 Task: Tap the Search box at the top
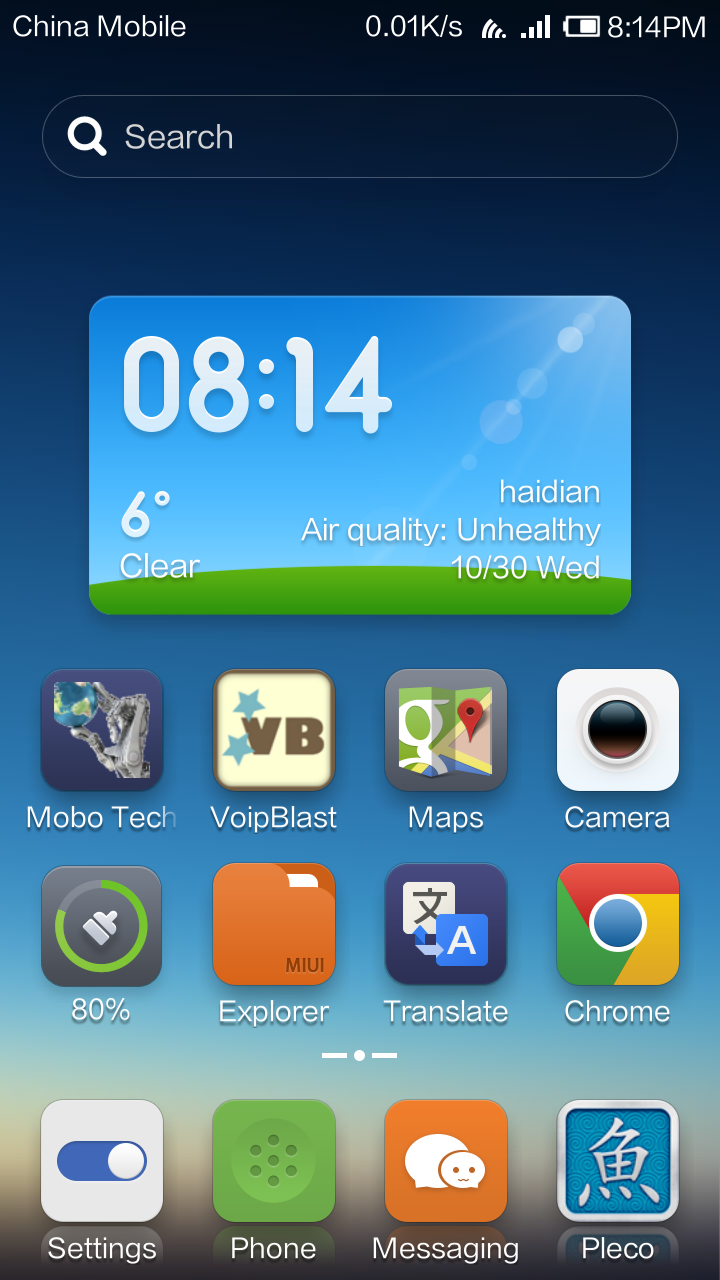(x=360, y=136)
